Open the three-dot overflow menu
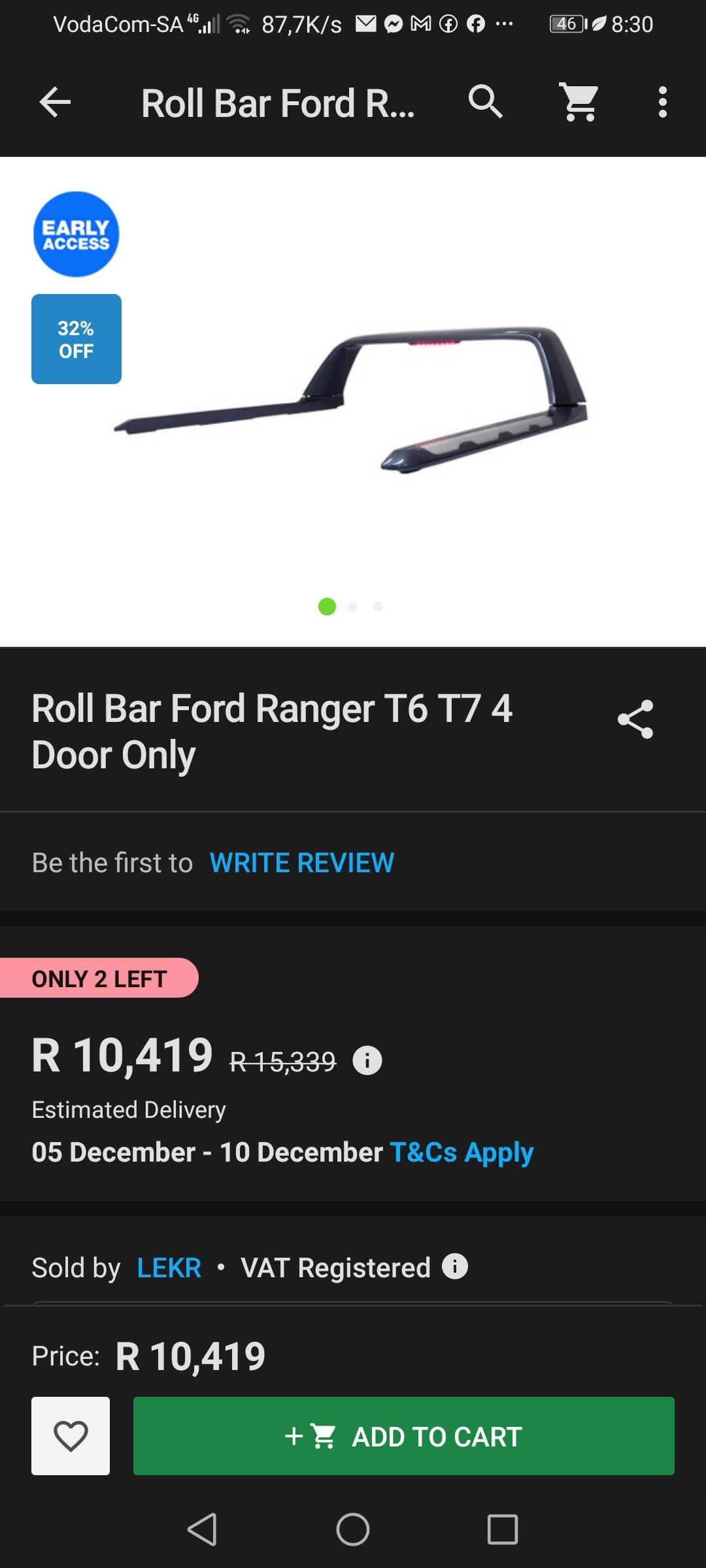This screenshot has width=706, height=1568. [662, 102]
